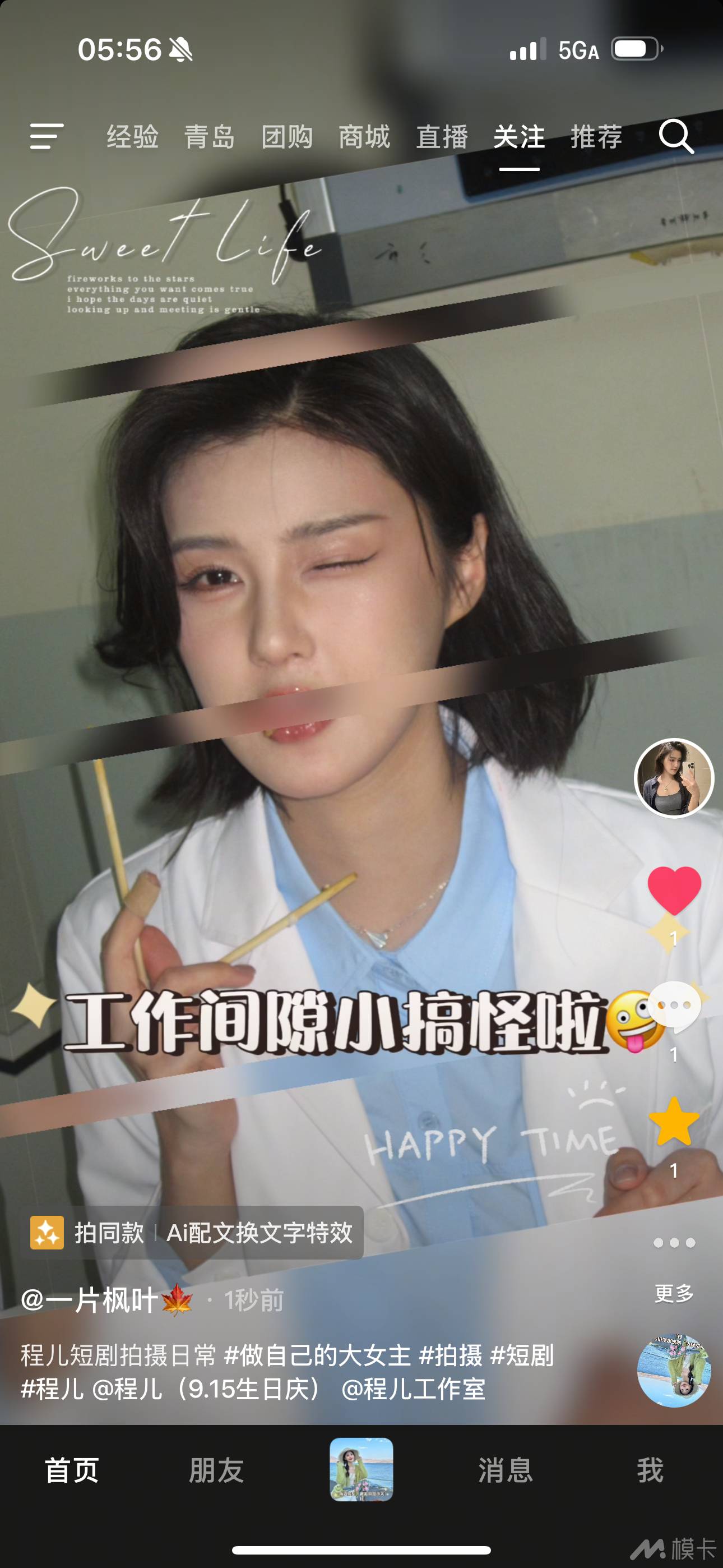Switch to the 直播 tab
Viewport: 723px width, 1568px height.
442,136
